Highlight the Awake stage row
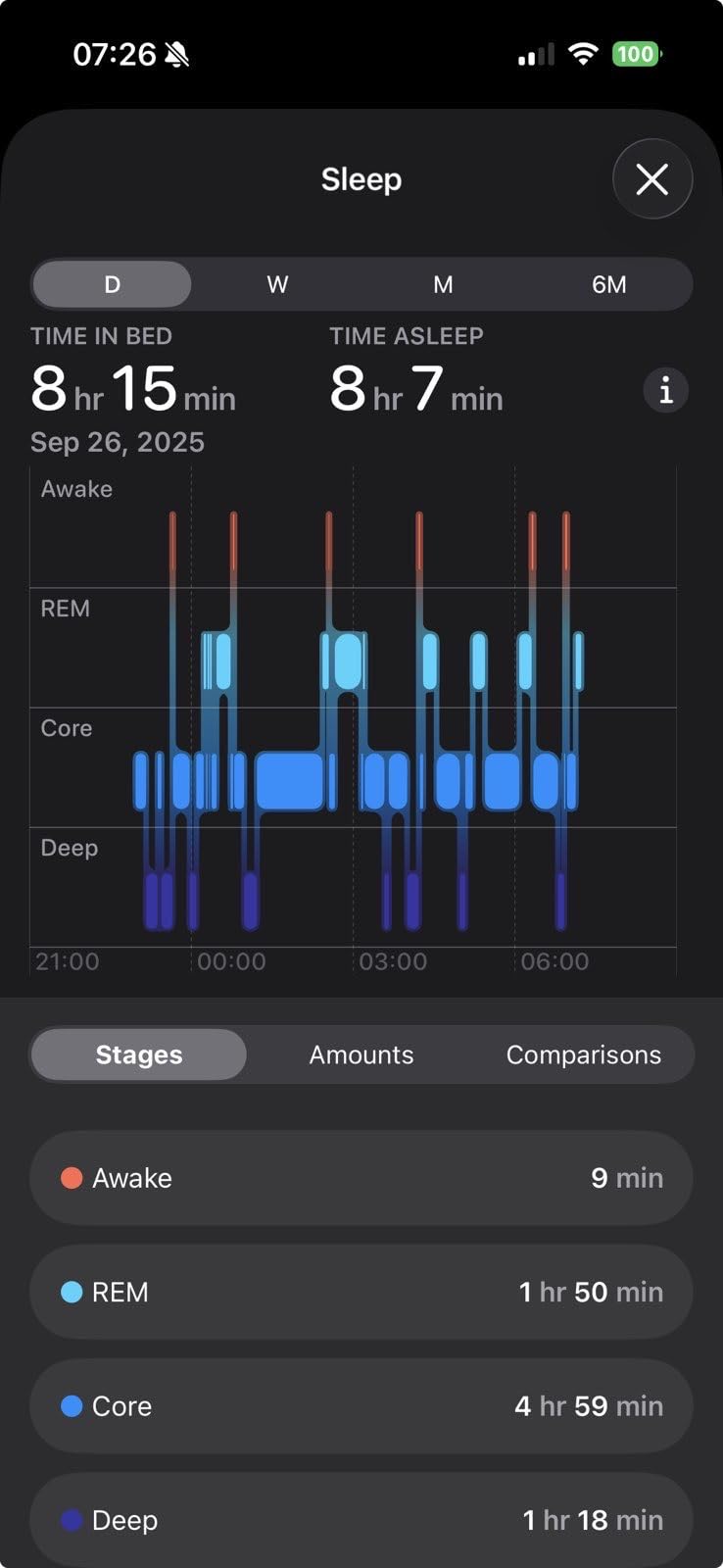Image resolution: width=723 pixels, height=1568 pixels. [361, 1178]
